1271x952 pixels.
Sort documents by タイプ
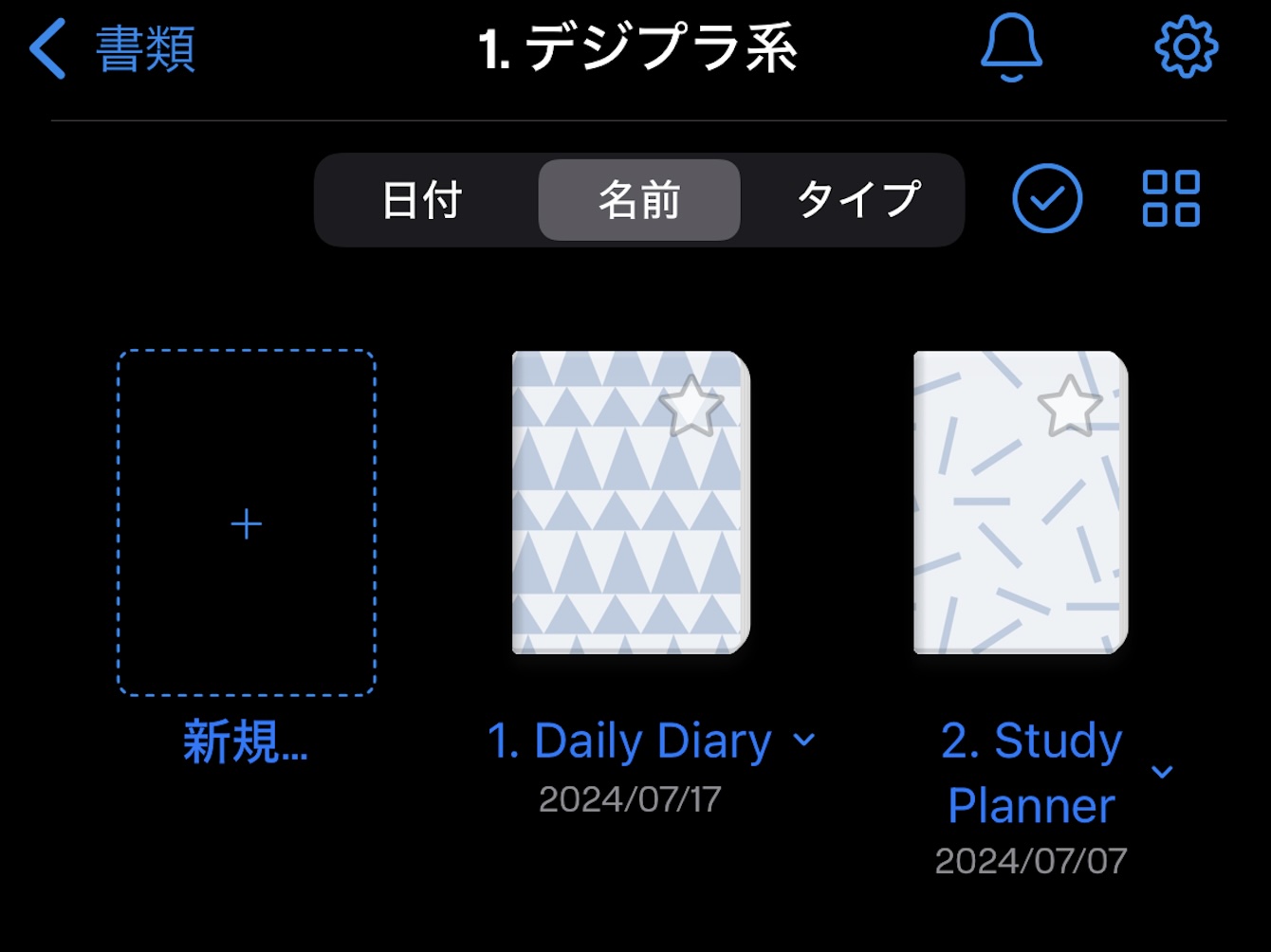tap(858, 200)
